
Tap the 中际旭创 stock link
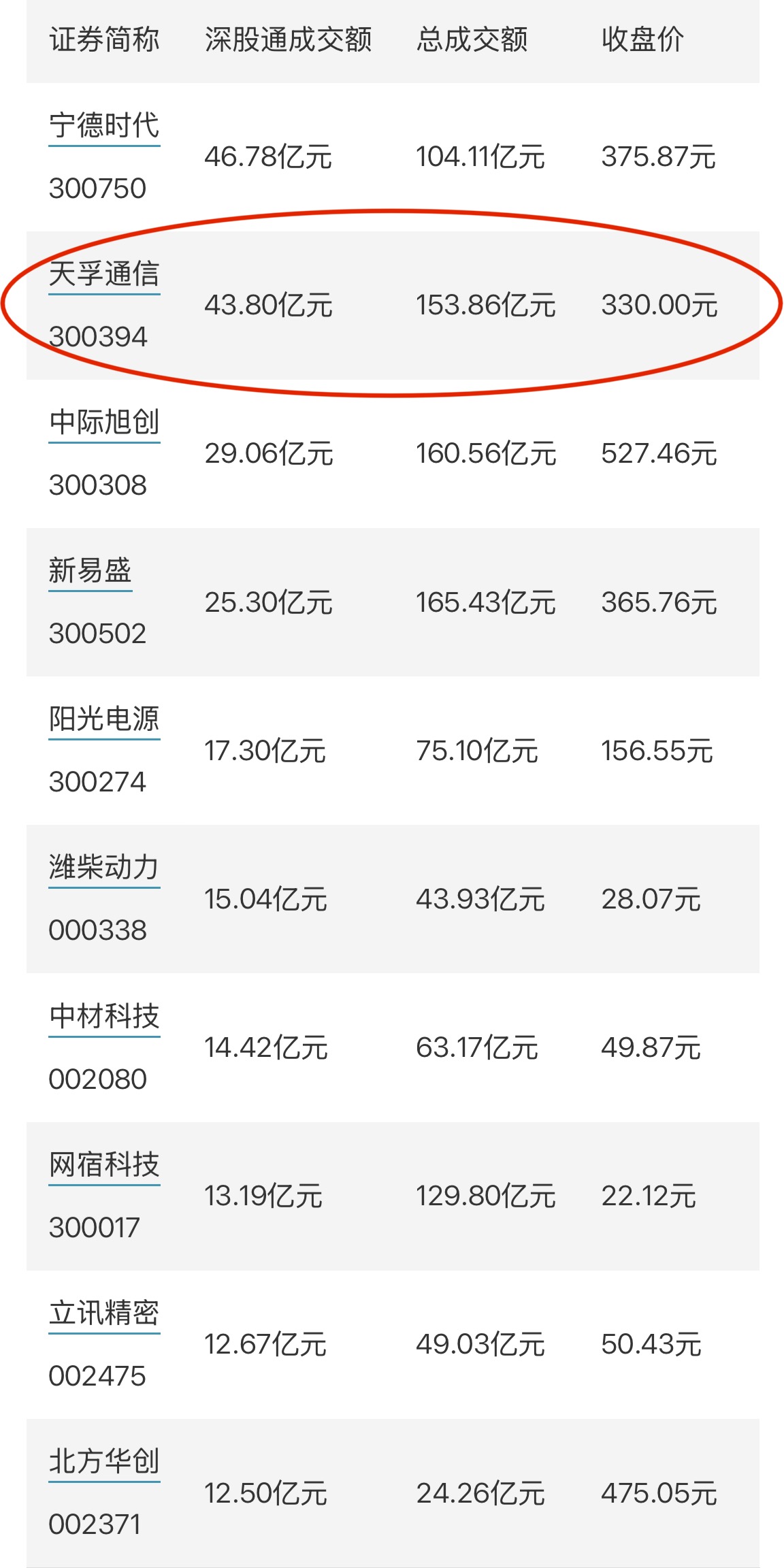tap(104, 423)
